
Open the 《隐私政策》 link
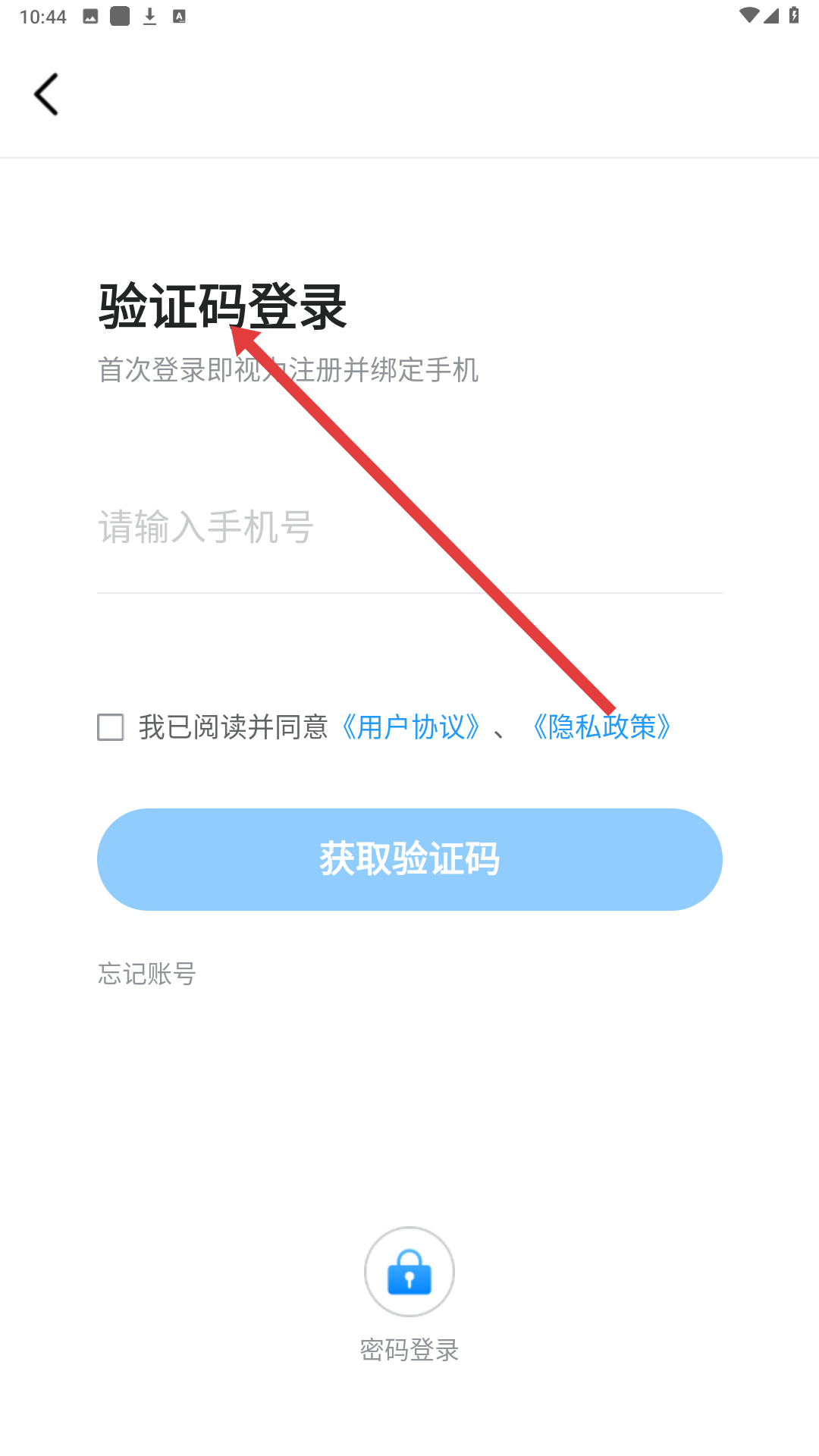[x=602, y=727]
